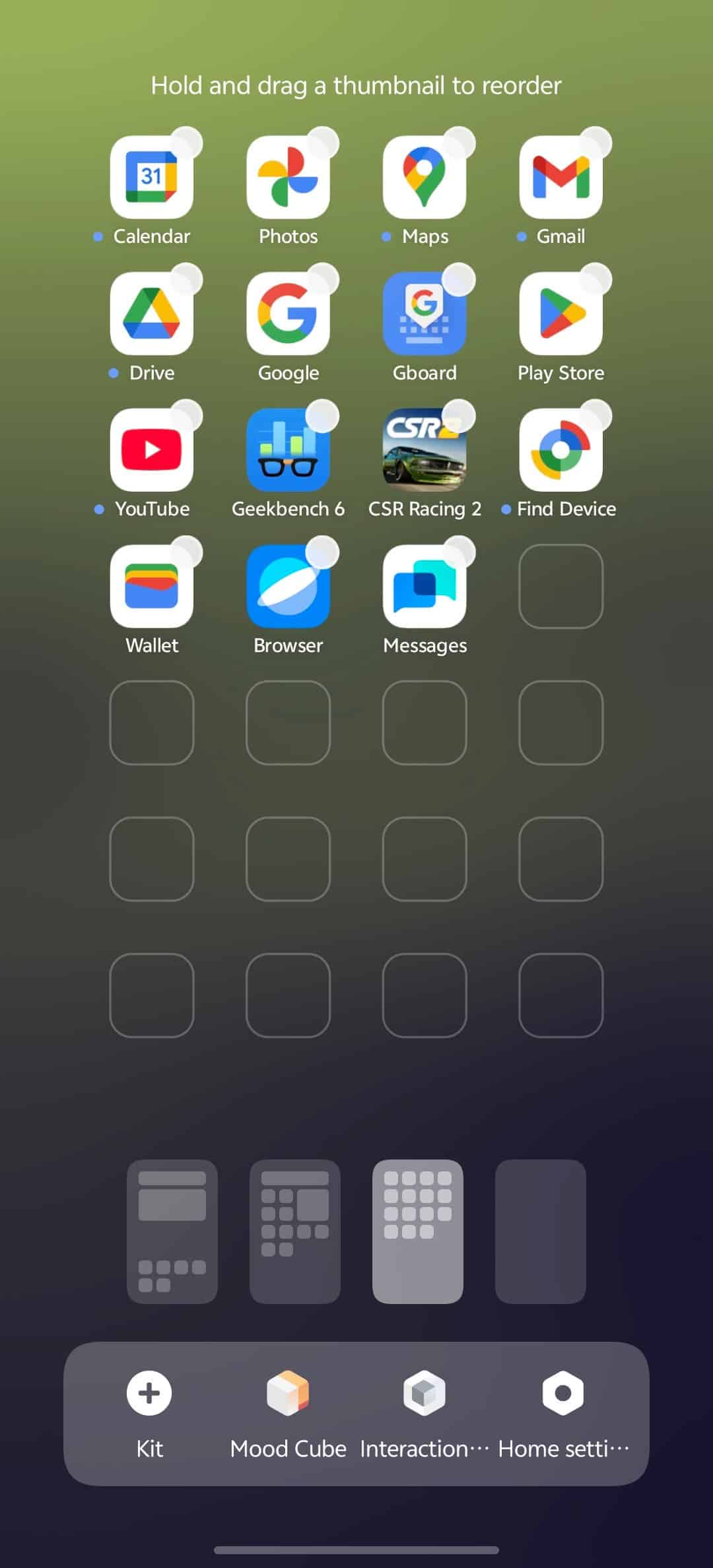Select the Calendar app icon
The image size is (713, 1568).
pos(152,177)
